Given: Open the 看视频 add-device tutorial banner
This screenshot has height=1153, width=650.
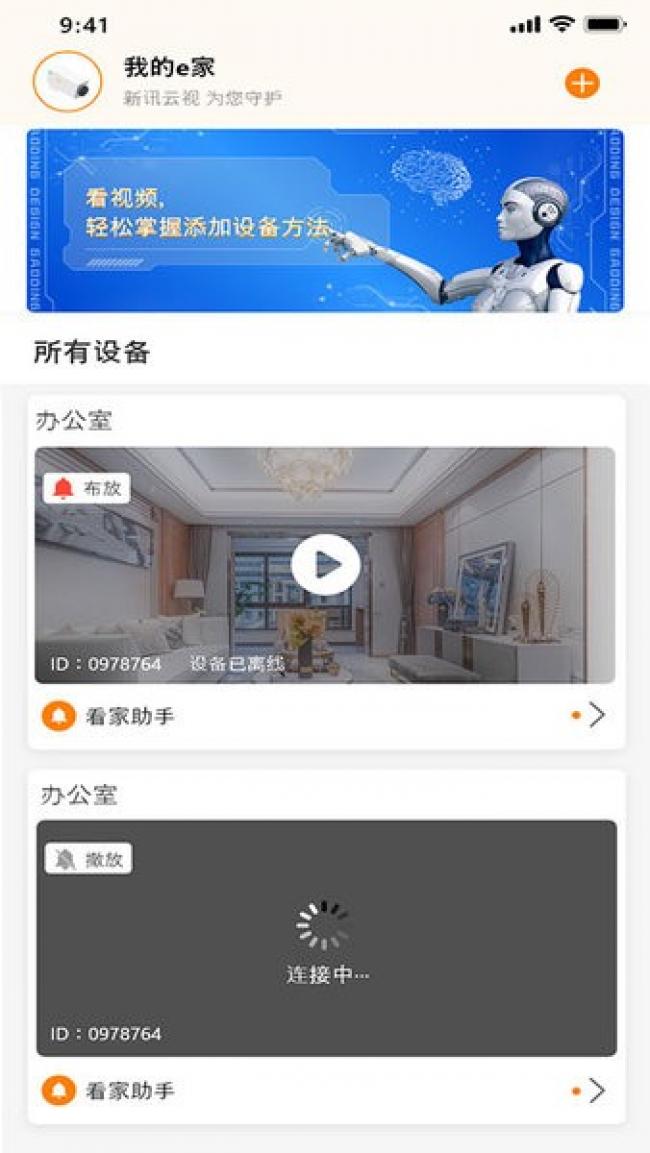Looking at the screenshot, I should (325, 221).
